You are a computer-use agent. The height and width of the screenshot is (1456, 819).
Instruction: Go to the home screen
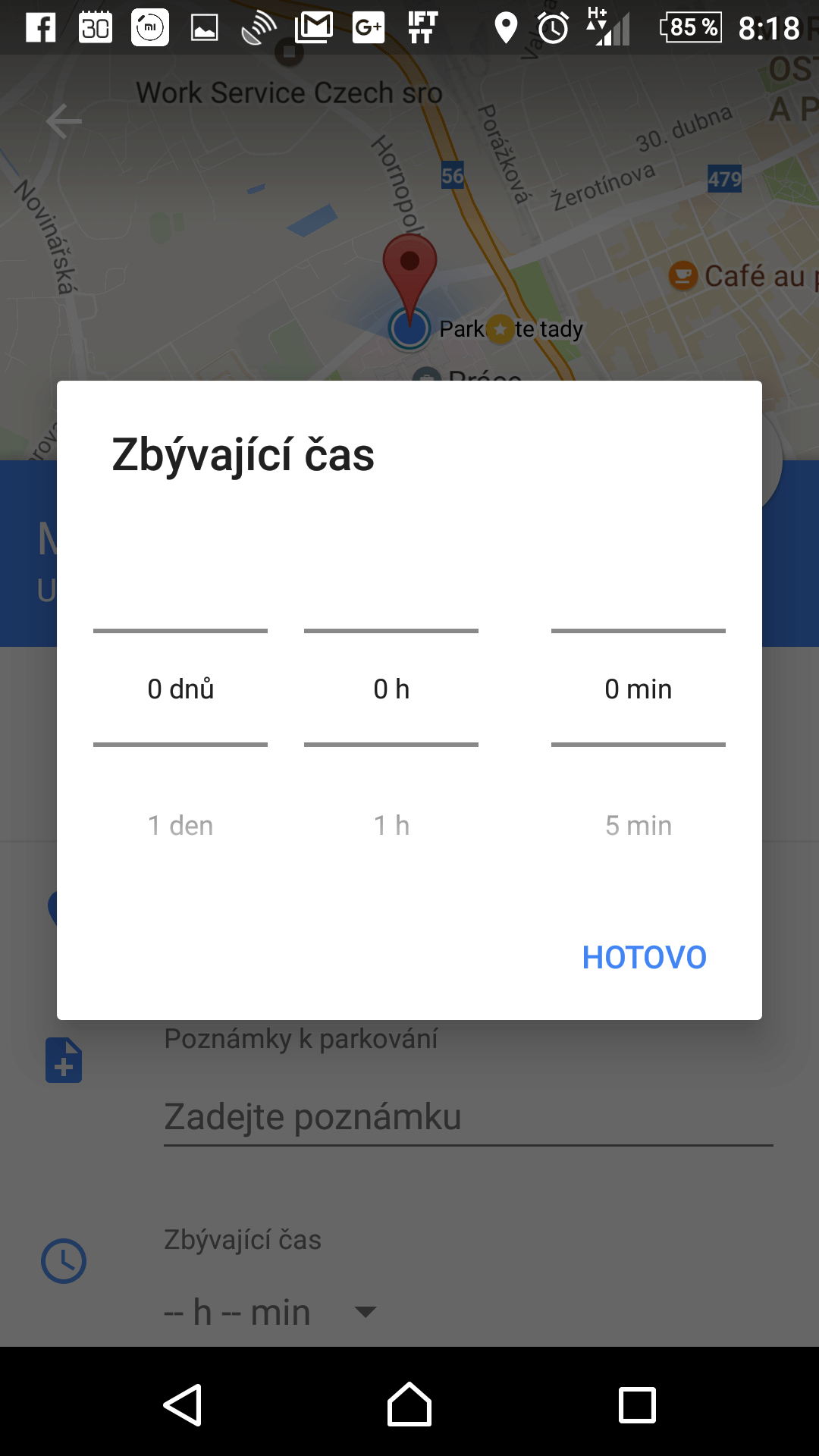click(x=409, y=1404)
